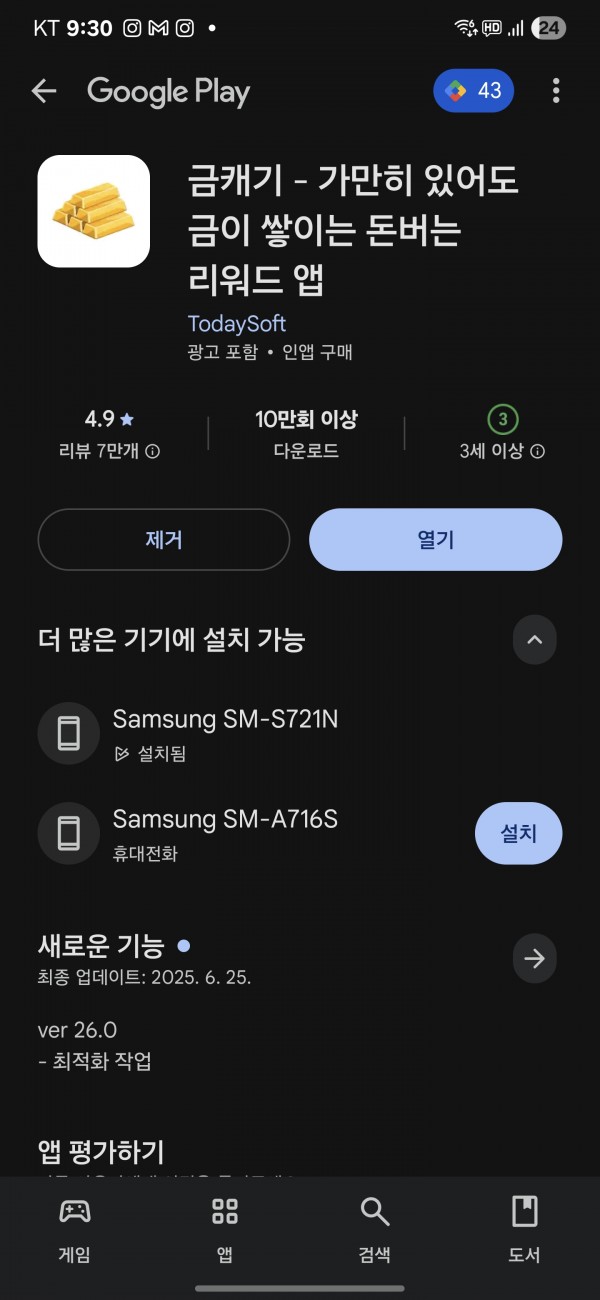Screen dimensions: 600x1300
Task: Switch to the 도서 tab
Action: click(x=525, y=1230)
